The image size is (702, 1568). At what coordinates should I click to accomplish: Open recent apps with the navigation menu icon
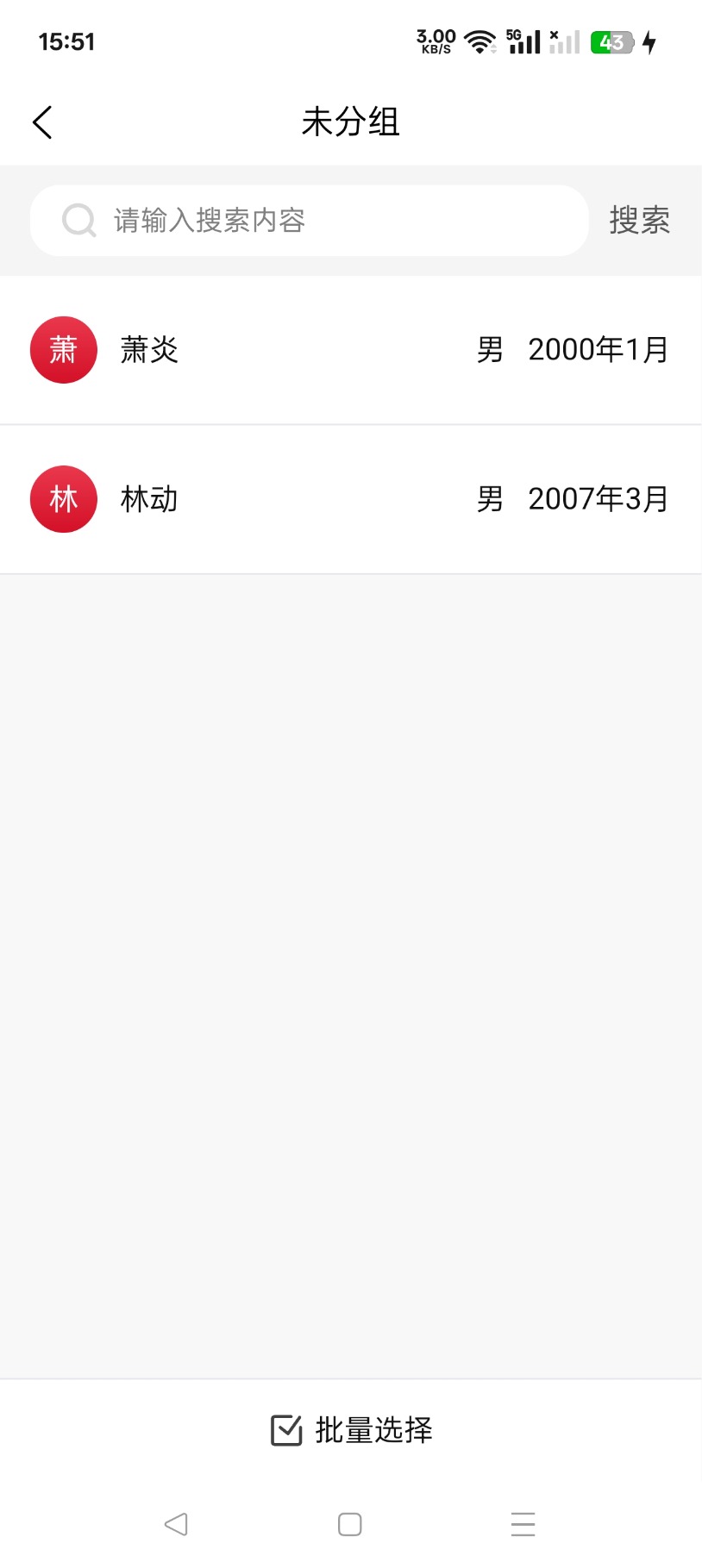[523, 1524]
